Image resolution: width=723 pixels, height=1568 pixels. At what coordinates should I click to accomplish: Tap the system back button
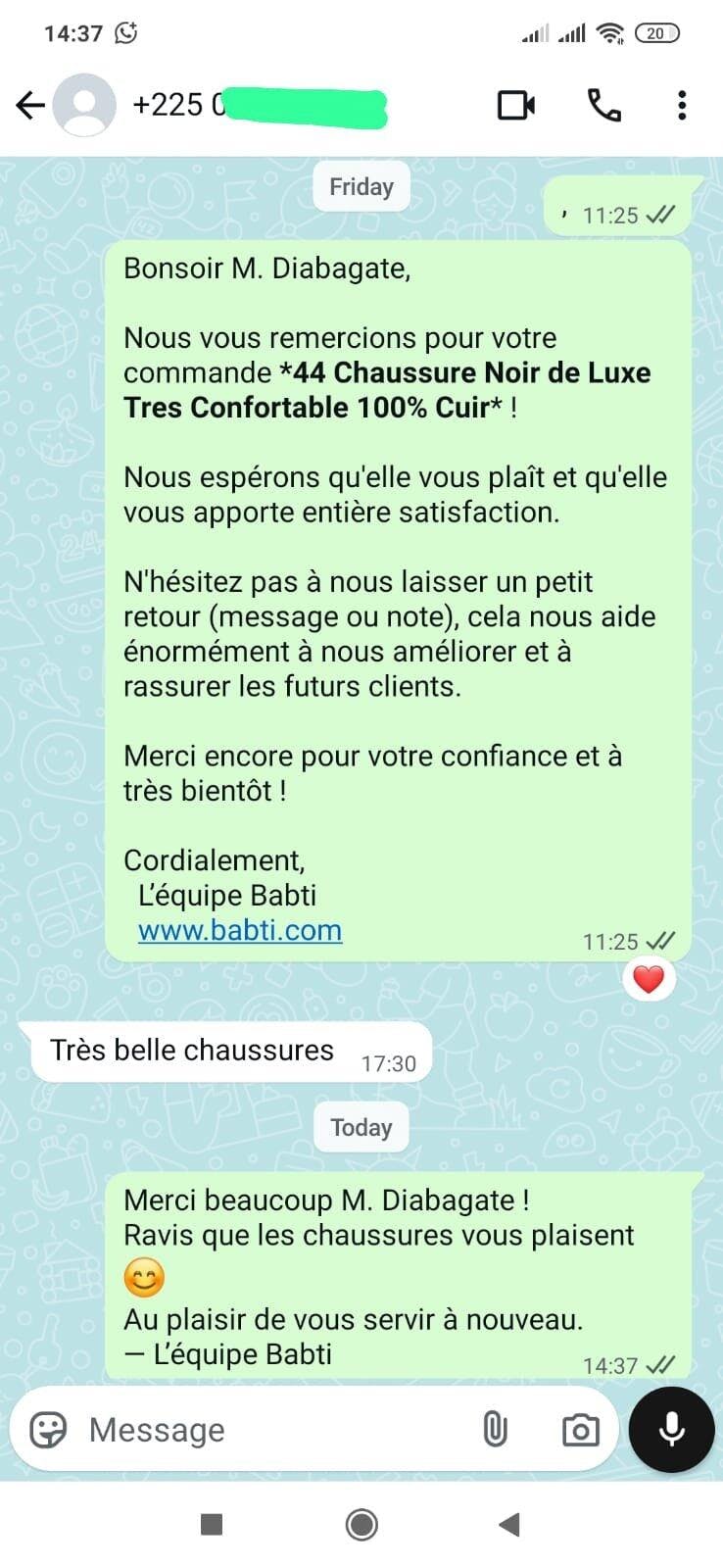click(508, 1524)
